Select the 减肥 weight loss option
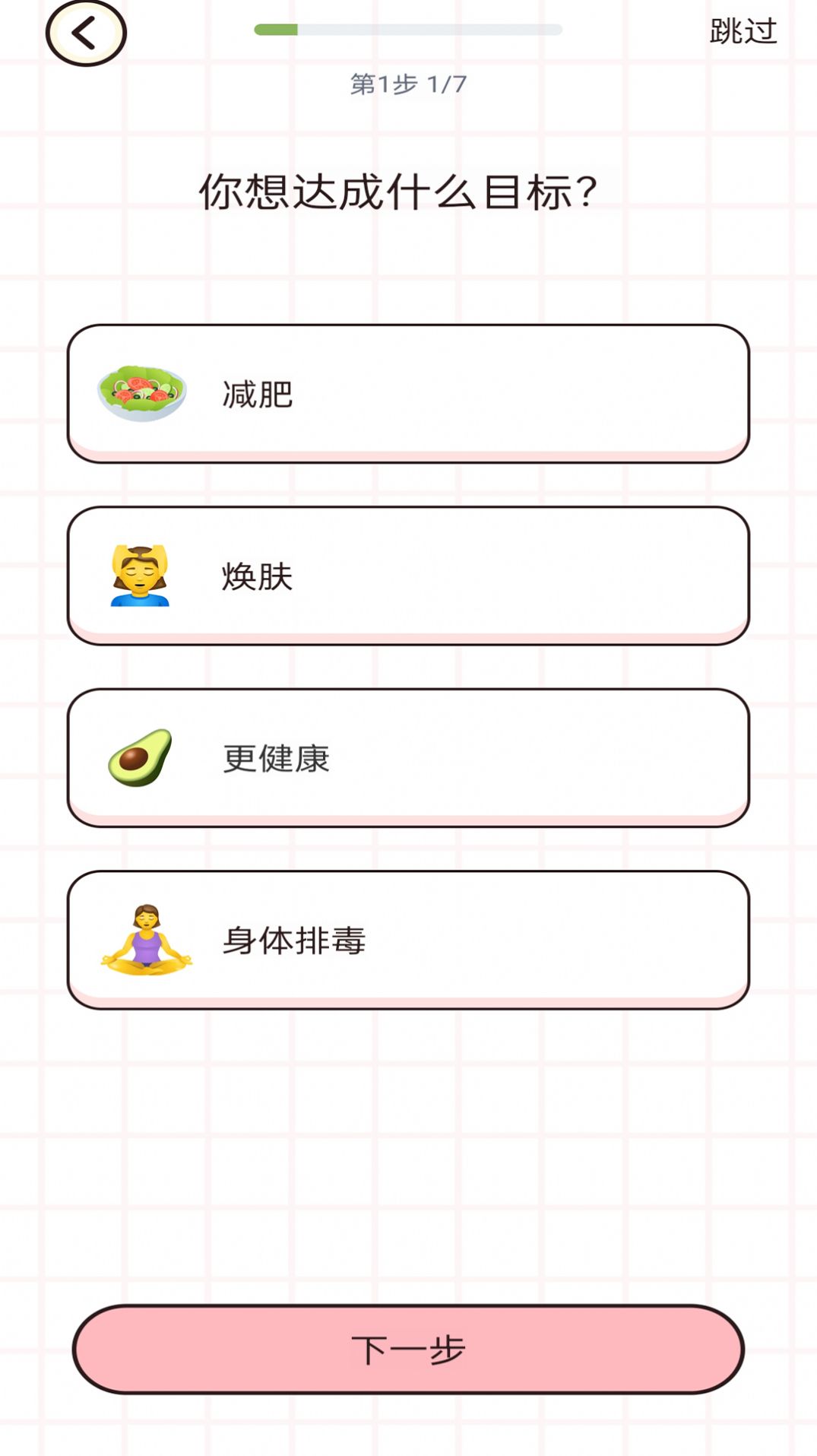This screenshot has height=1456, width=817. point(408,390)
